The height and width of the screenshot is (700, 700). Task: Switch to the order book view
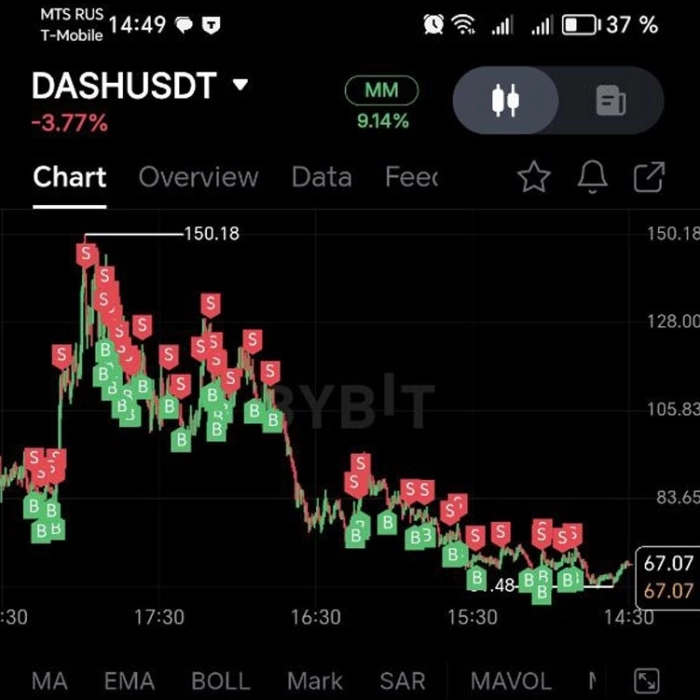(x=610, y=100)
